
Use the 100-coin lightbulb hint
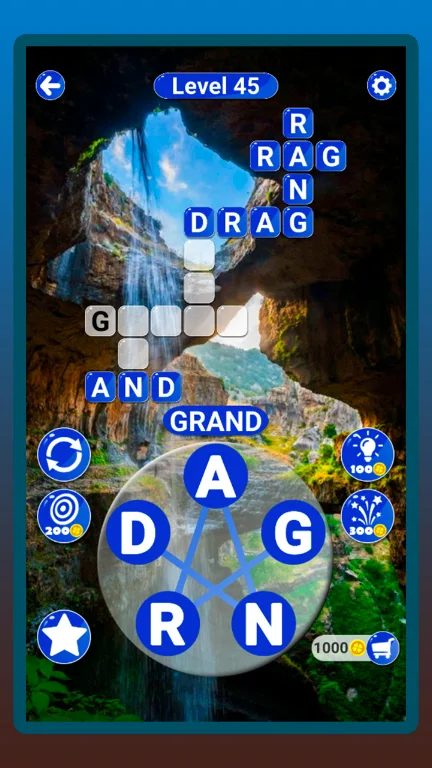pos(367,454)
